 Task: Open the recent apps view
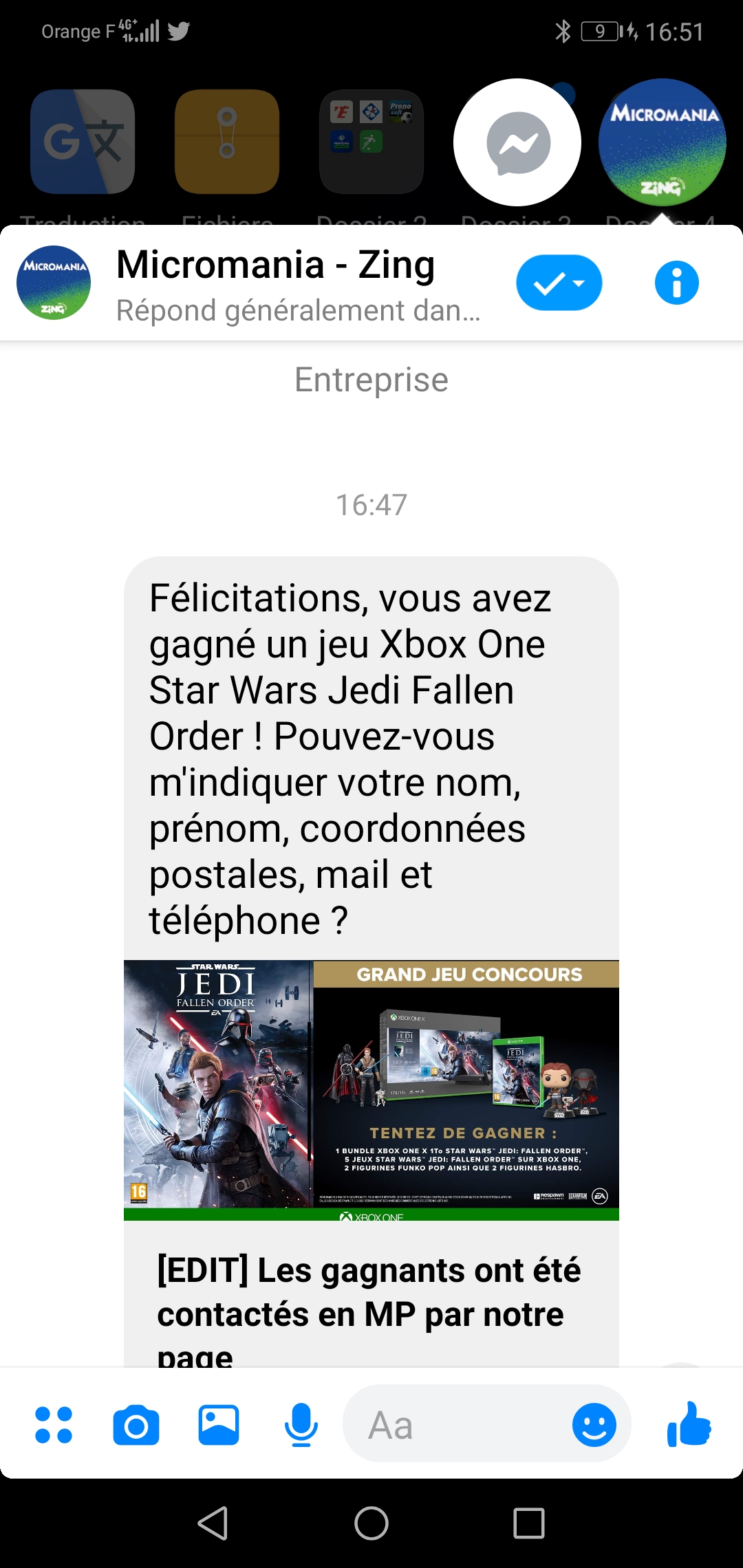click(x=529, y=1523)
